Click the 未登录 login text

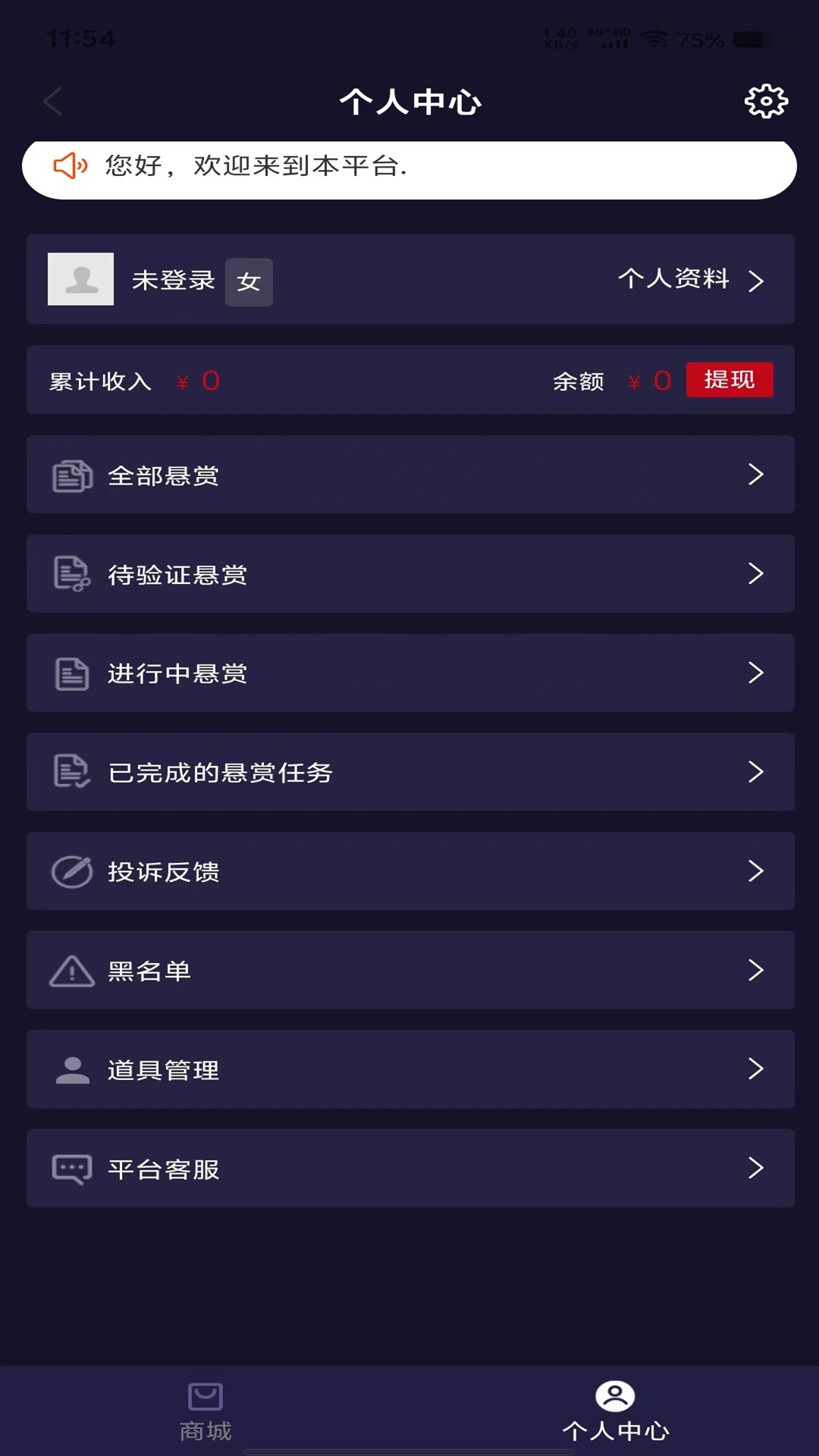[173, 280]
